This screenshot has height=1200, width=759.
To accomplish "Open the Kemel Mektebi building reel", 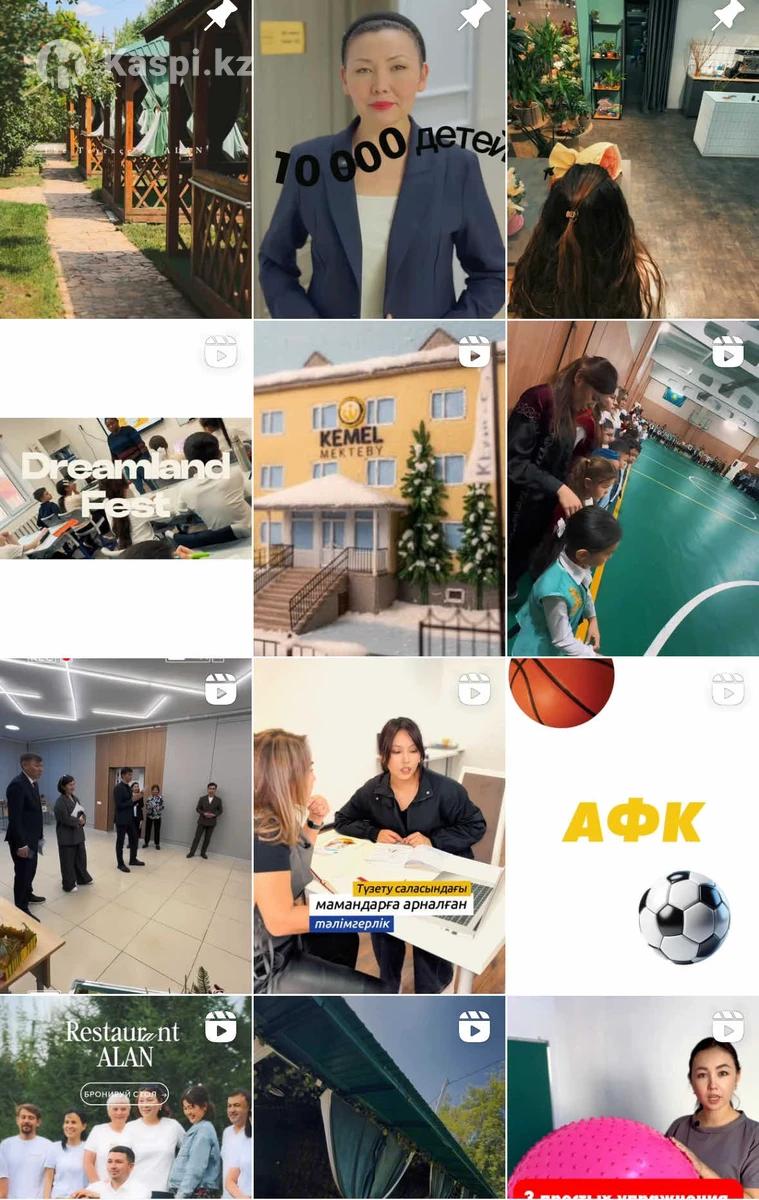I will pos(379,488).
